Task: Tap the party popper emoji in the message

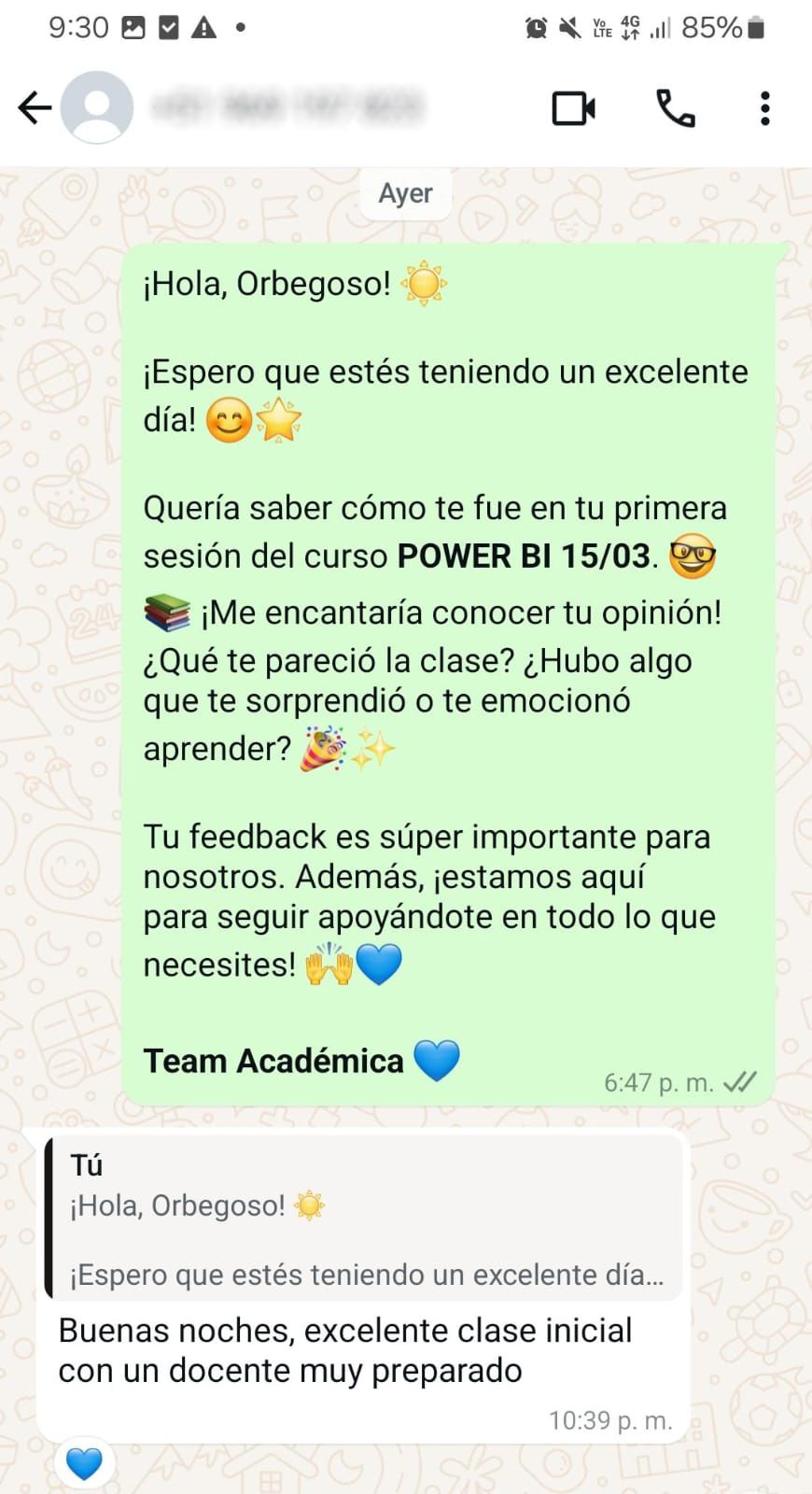Action: [319, 747]
